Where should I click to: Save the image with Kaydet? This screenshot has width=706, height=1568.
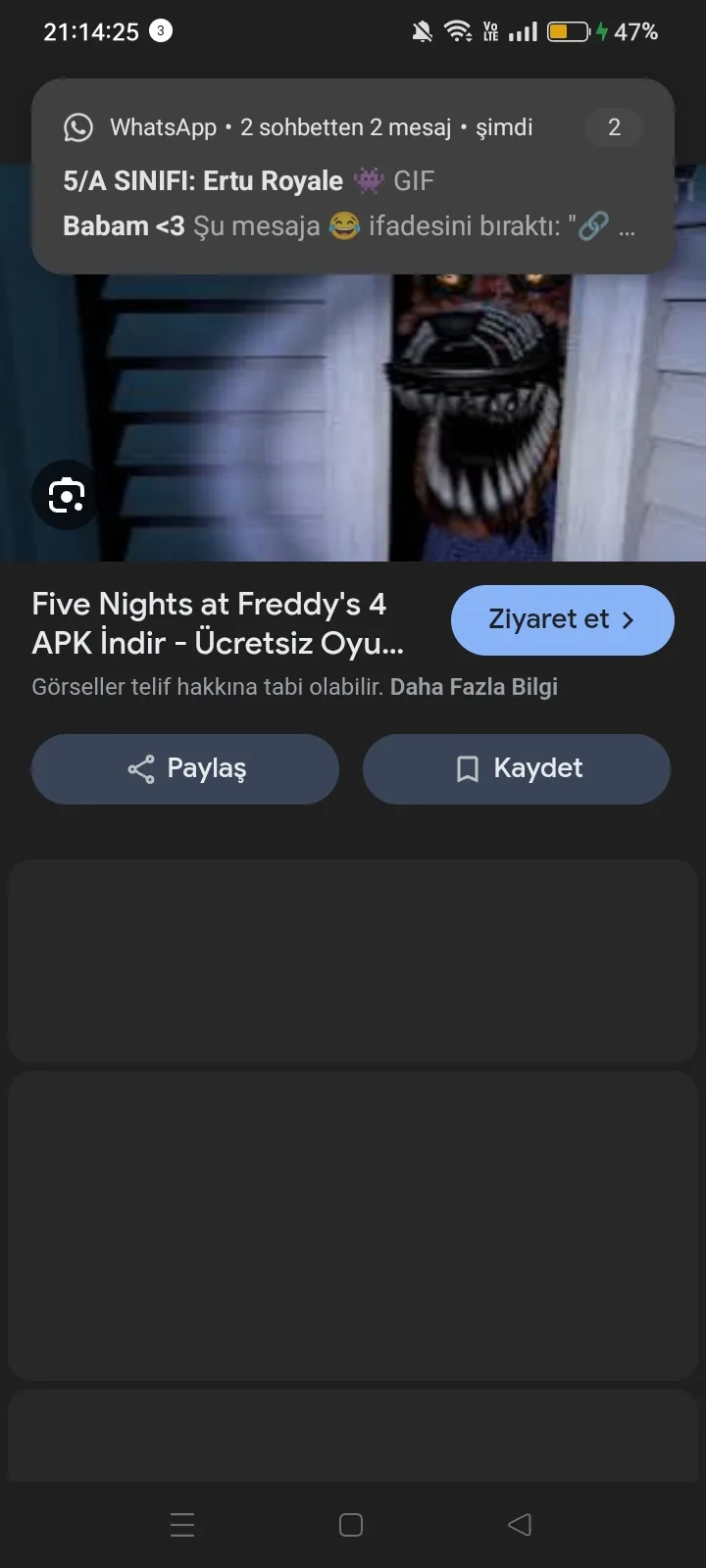(x=517, y=769)
